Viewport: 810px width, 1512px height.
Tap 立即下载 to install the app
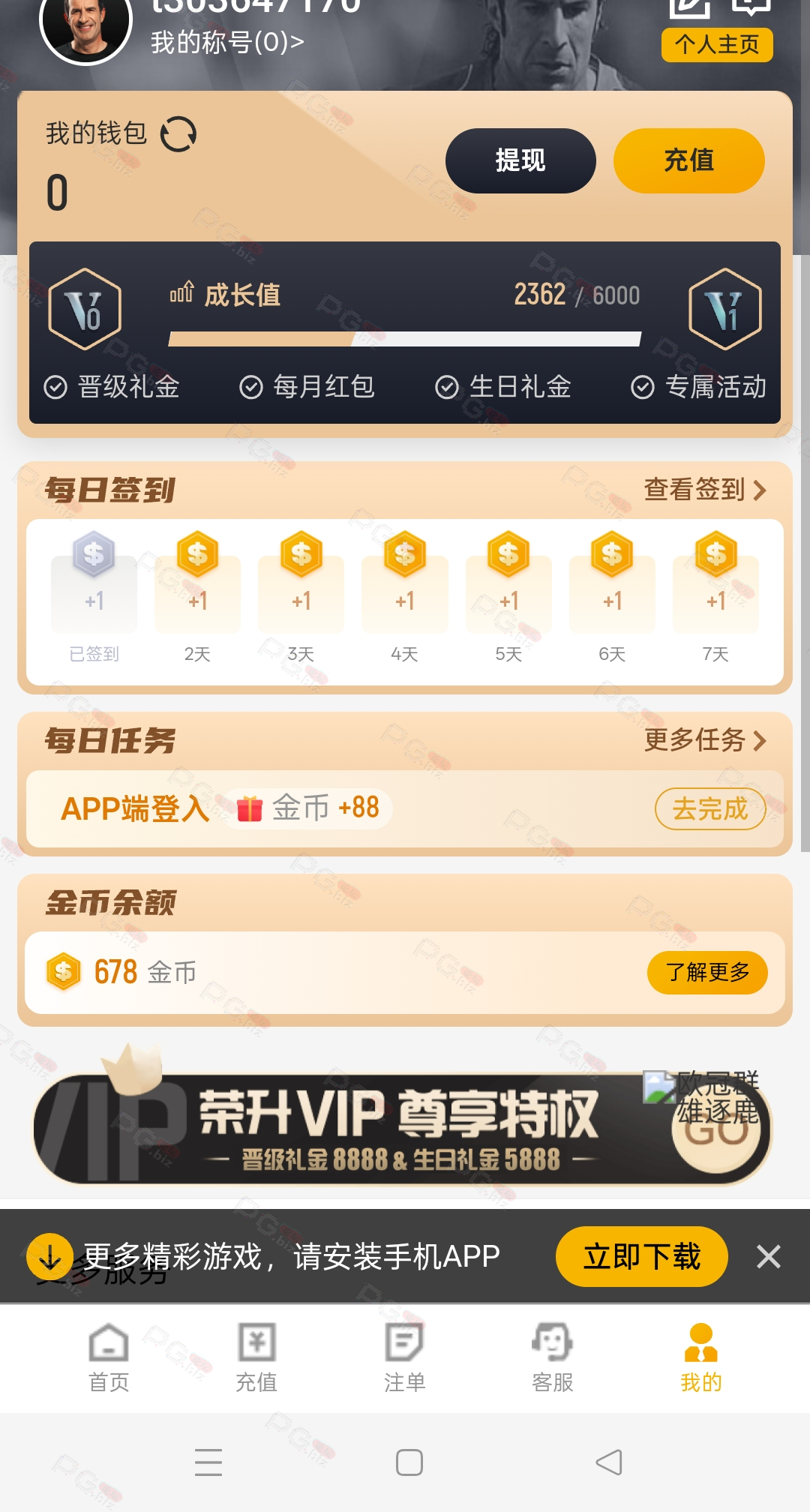(x=642, y=1256)
